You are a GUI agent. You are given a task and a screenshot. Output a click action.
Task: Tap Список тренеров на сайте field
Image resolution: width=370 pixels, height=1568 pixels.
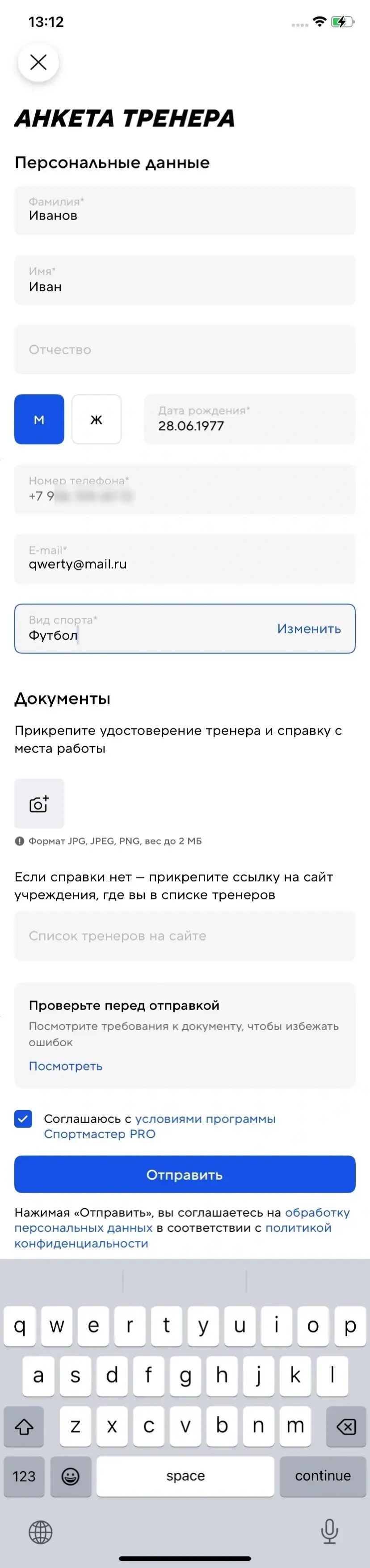185,936
